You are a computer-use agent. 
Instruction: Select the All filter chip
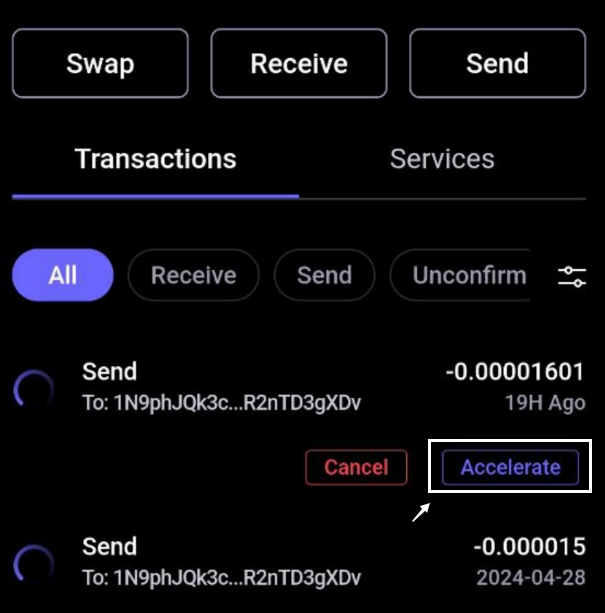pos(62,275)
